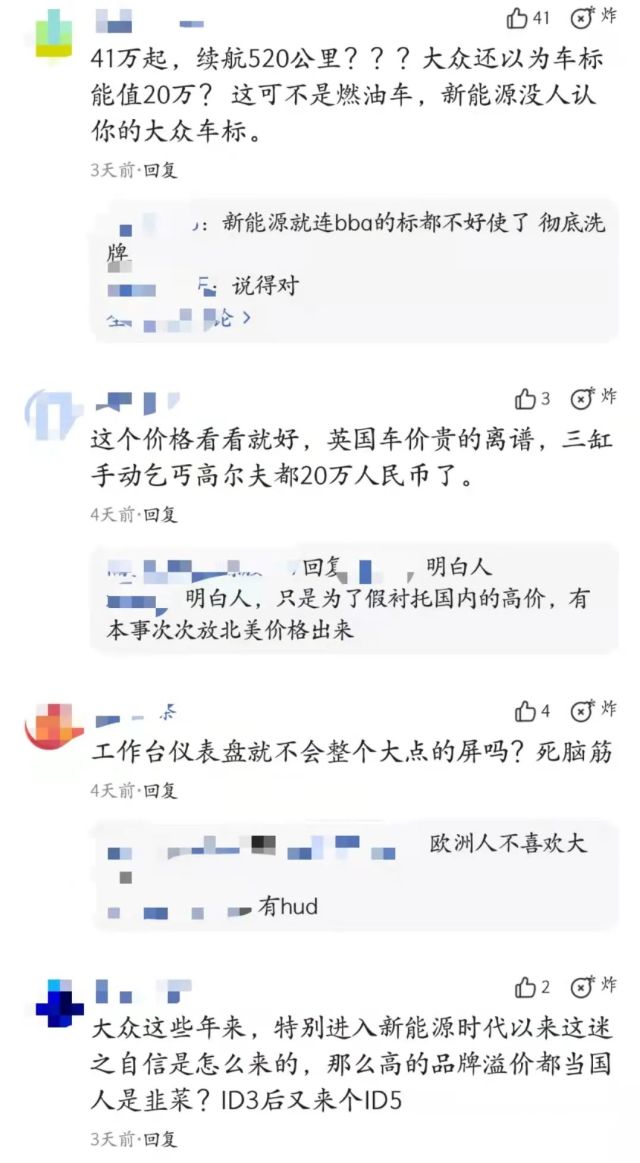The width and height of the screenshot is (640, 1163).
Task: Reply to the ID3后又来个ID5 comment
Action: [x=161, y=1139]
